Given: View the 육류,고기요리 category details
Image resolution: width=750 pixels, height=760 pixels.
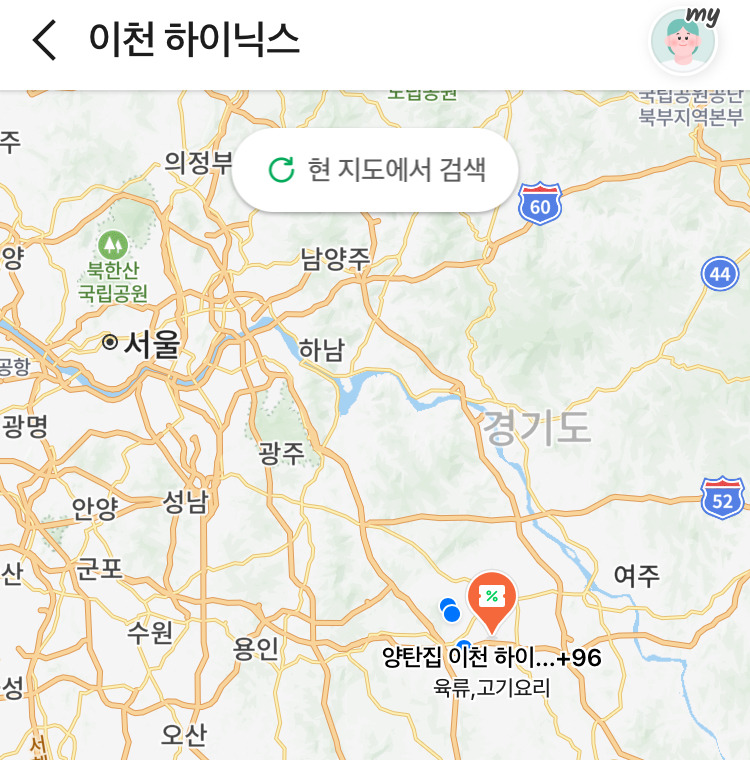Looking at the screenshot, I should pos(492,690).
